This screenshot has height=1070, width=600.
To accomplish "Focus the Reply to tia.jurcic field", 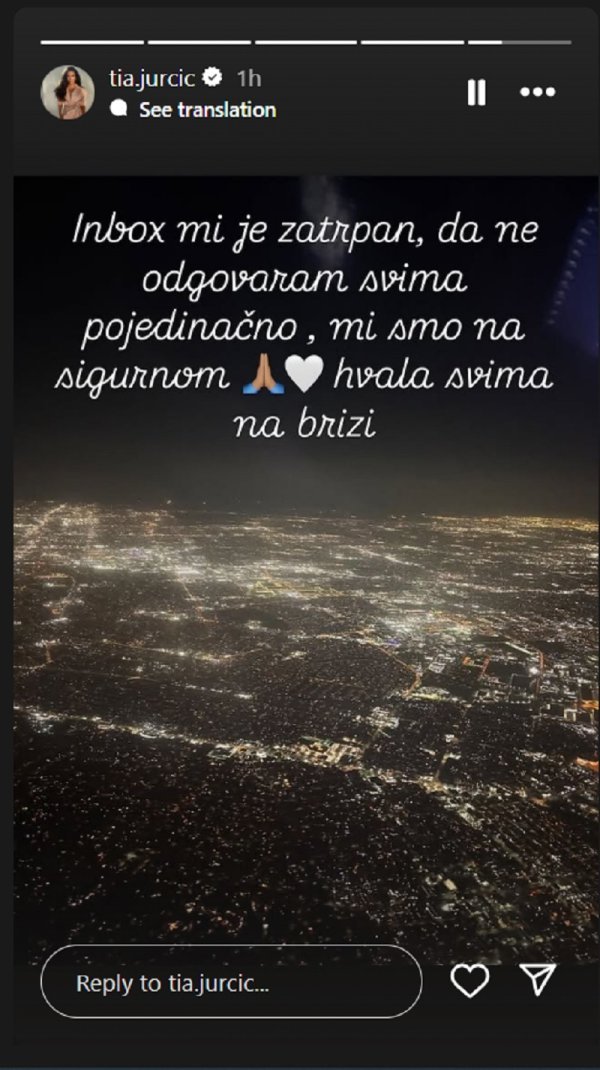I will click(x=231, y=982).
